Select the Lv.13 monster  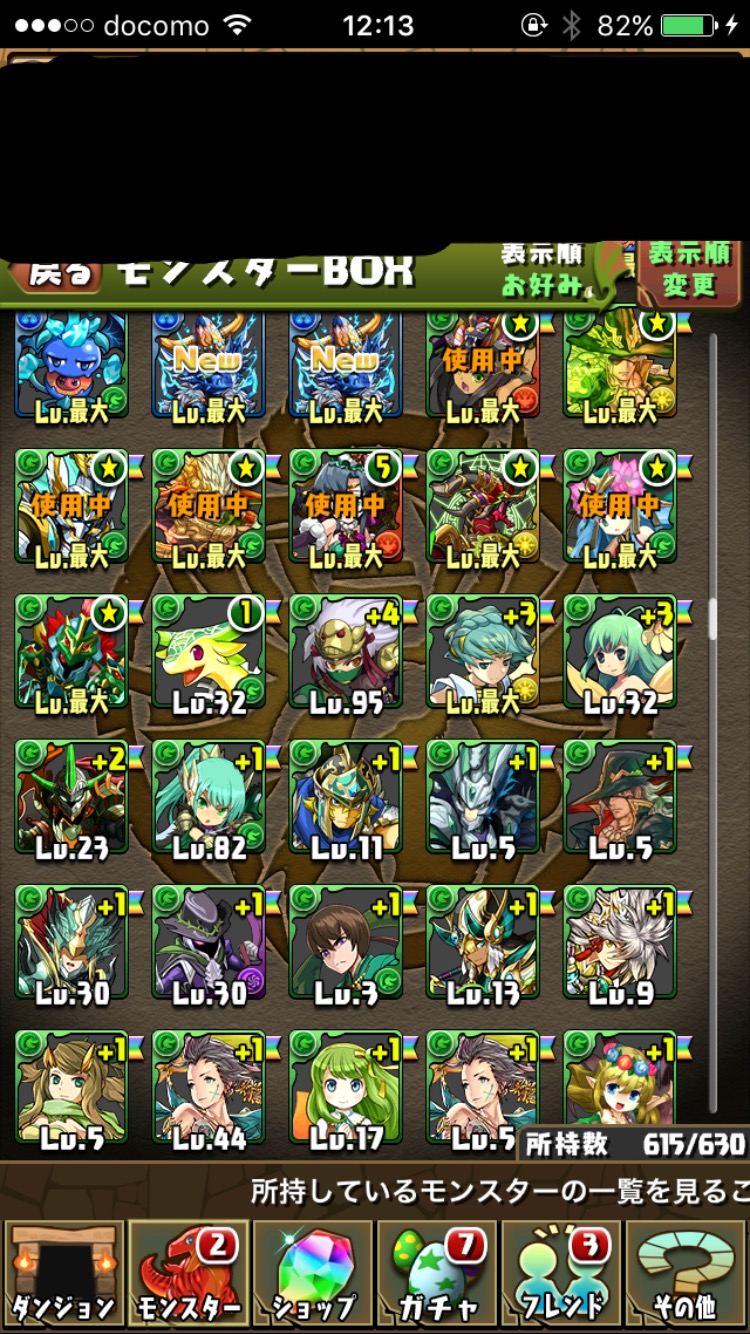click(483, 944)
